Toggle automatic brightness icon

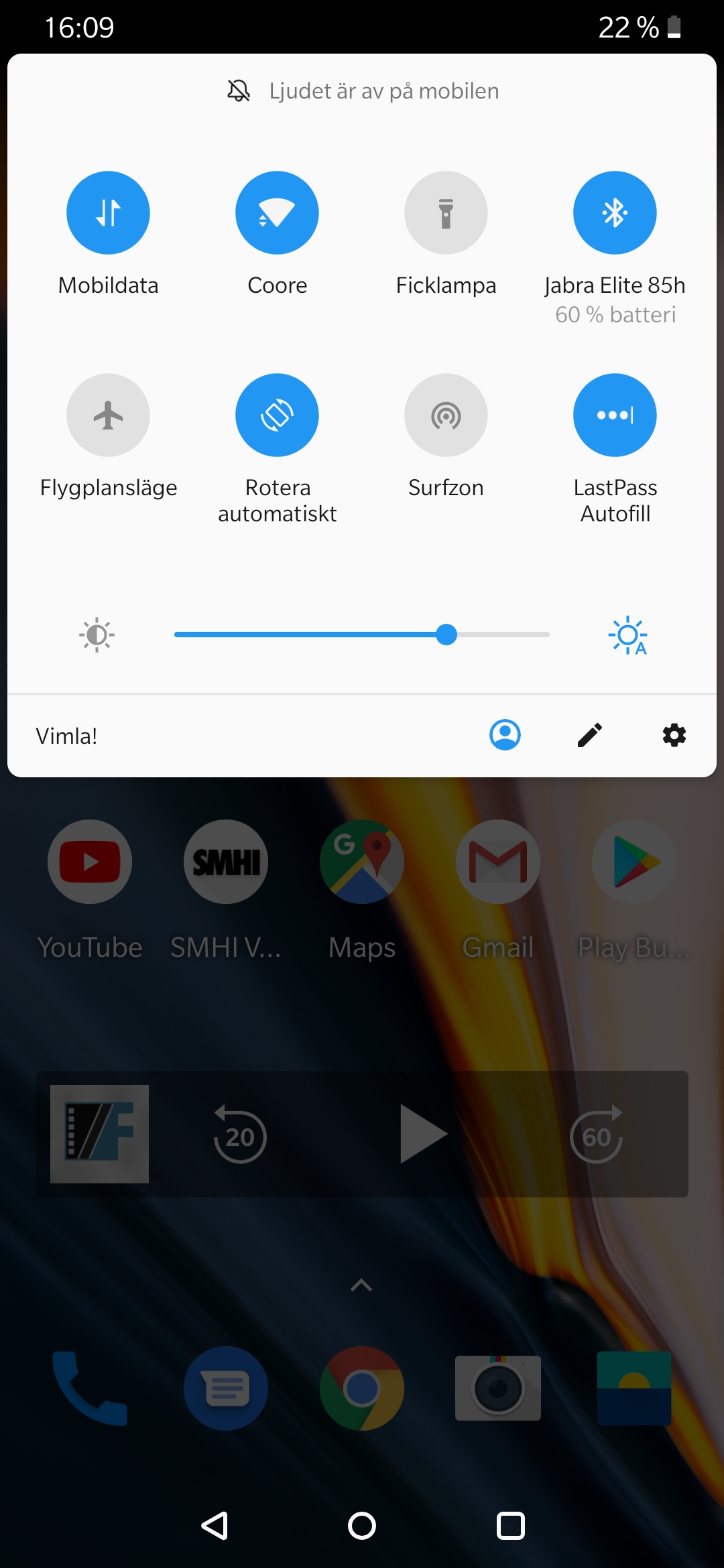(628, 635)
